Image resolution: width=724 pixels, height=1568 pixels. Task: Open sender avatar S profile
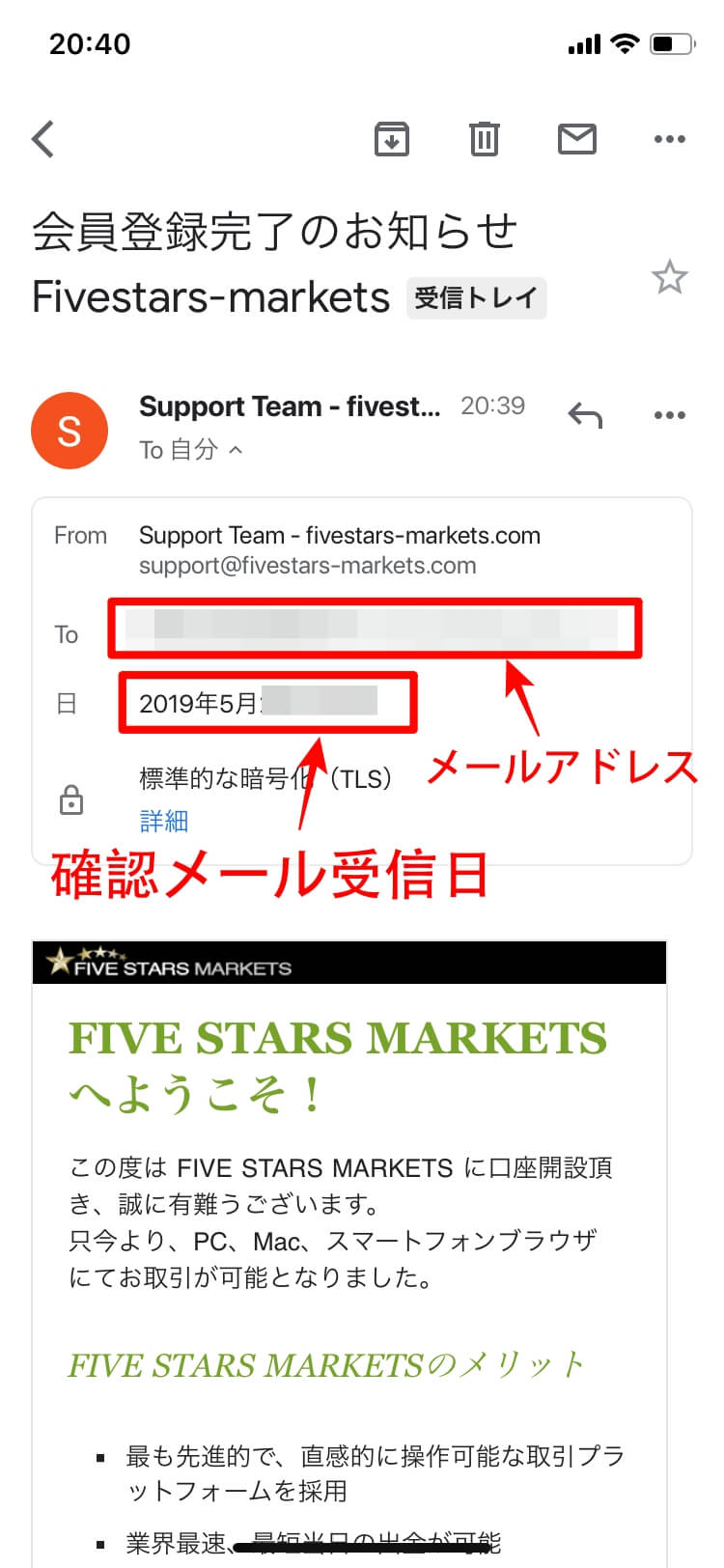point(70,431)
